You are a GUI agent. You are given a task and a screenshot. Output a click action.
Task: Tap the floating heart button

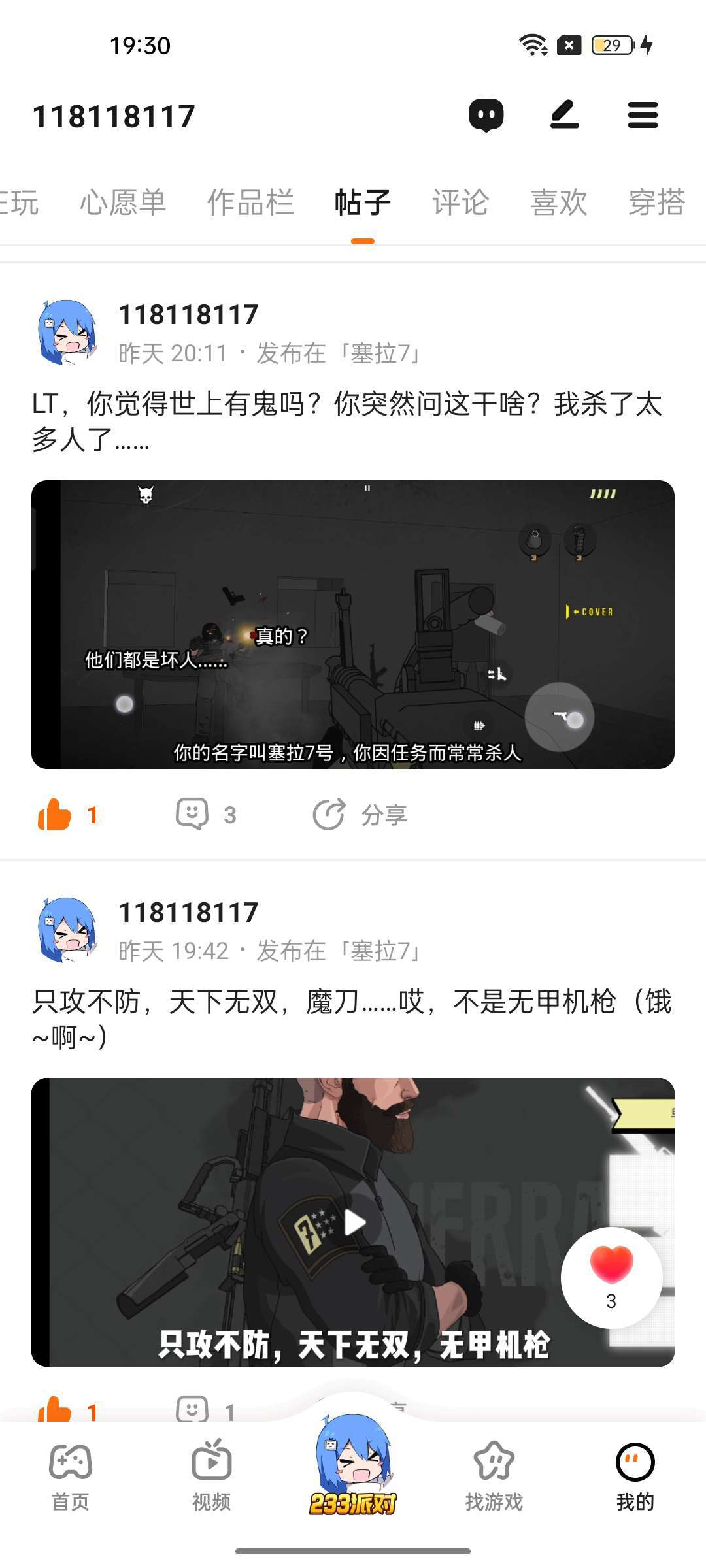[611, 1277]
